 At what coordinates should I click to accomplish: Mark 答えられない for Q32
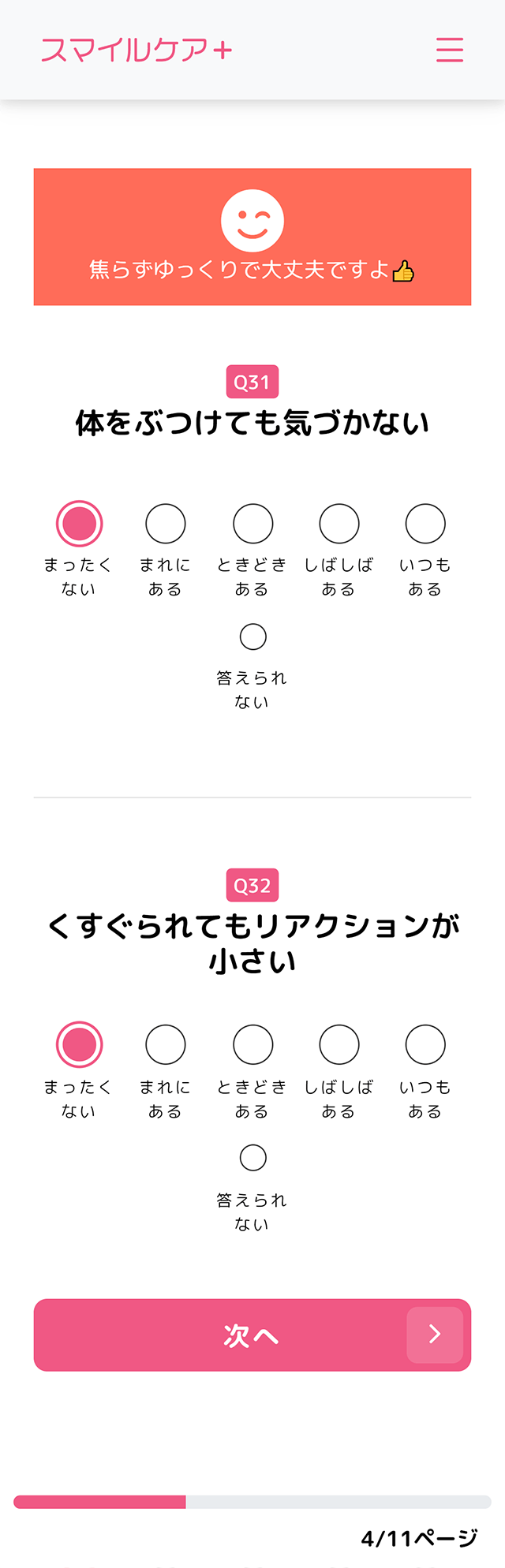(252, 1158)
